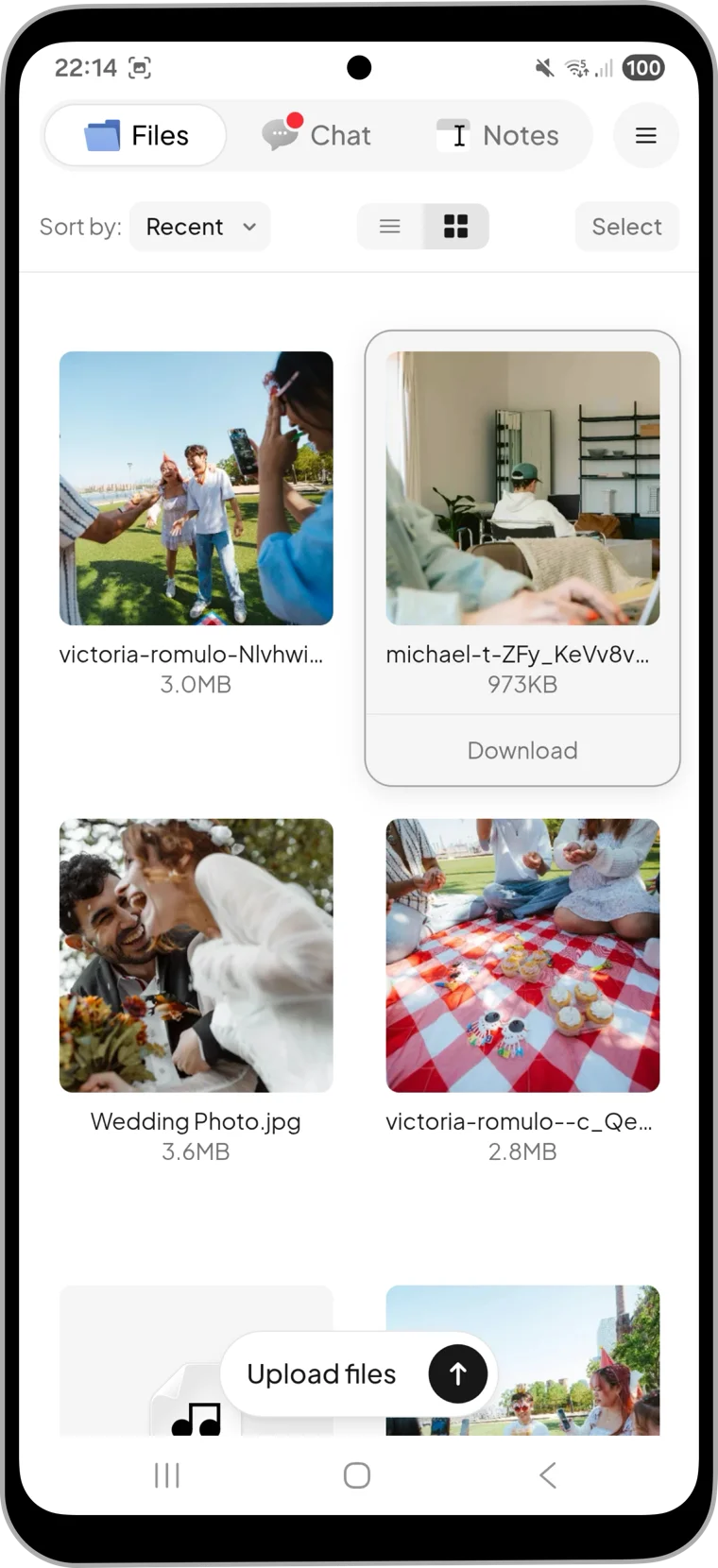Go back using the system back button
Image resolution: width=718 pixels, height=1568 pixels.
(x=547, y=1475)
